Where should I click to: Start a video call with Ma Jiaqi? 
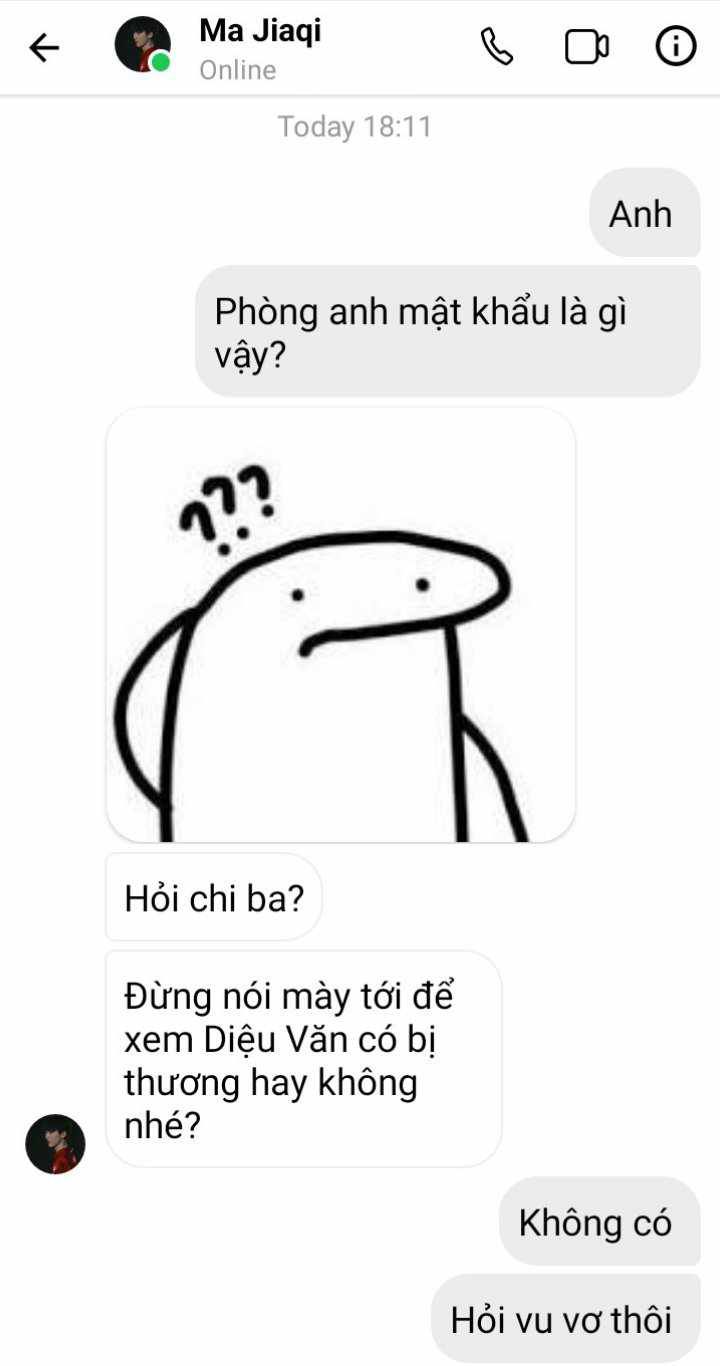point(587,47)
